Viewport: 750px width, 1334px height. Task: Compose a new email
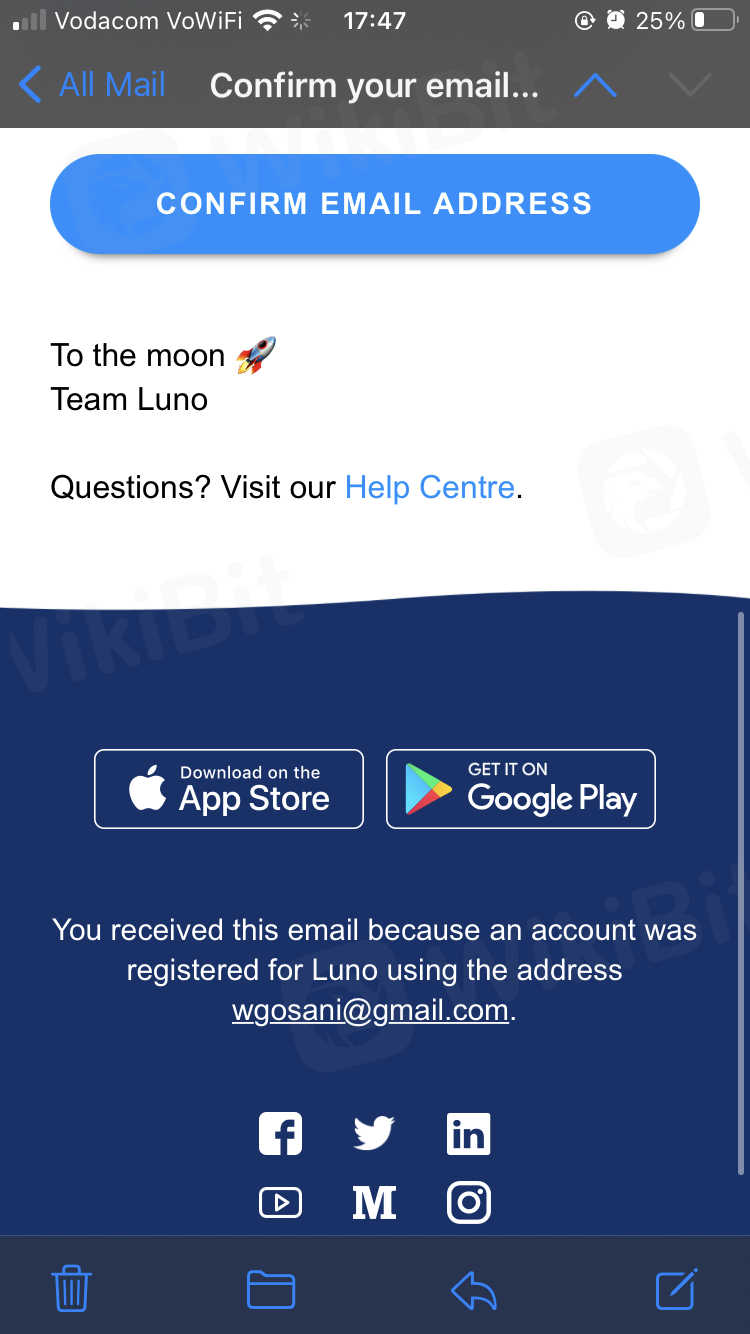[676, 1288]
